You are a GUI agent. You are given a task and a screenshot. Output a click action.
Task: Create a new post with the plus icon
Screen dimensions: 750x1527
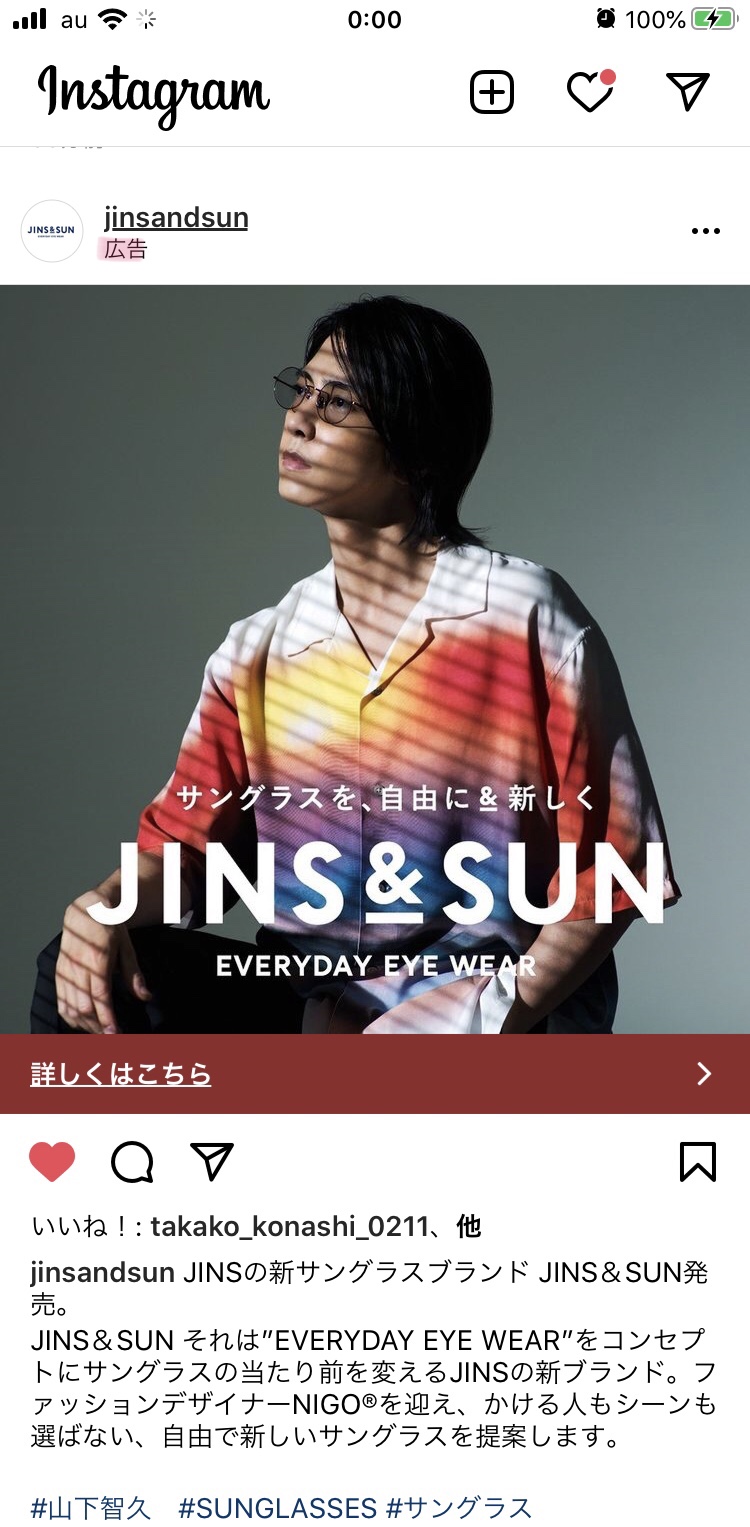(492, 93)
